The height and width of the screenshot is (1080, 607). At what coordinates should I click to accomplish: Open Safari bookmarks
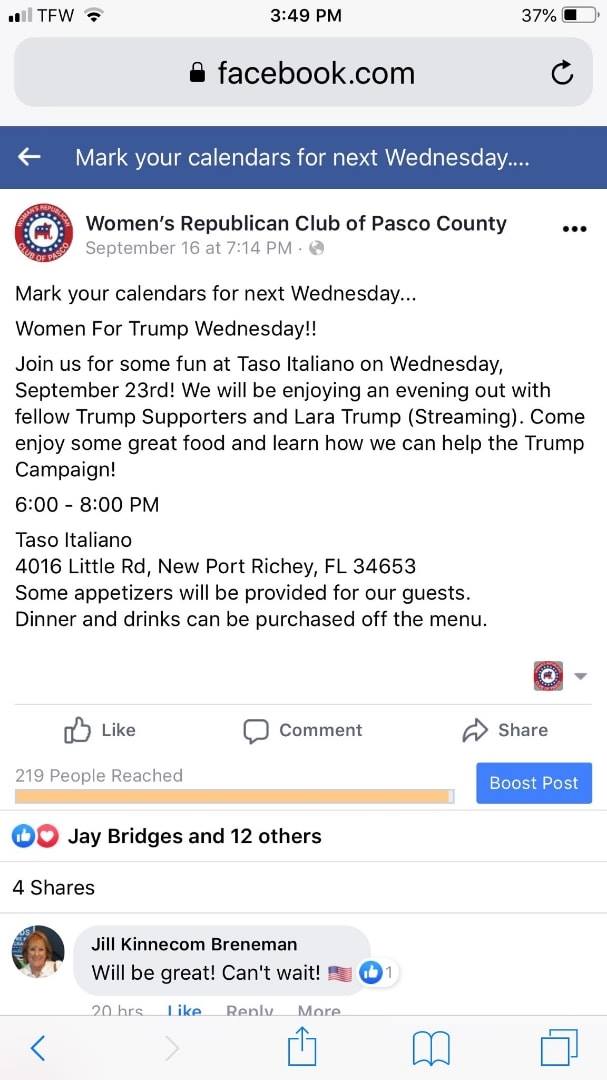pyautogui.click(x=431, y=1047)
